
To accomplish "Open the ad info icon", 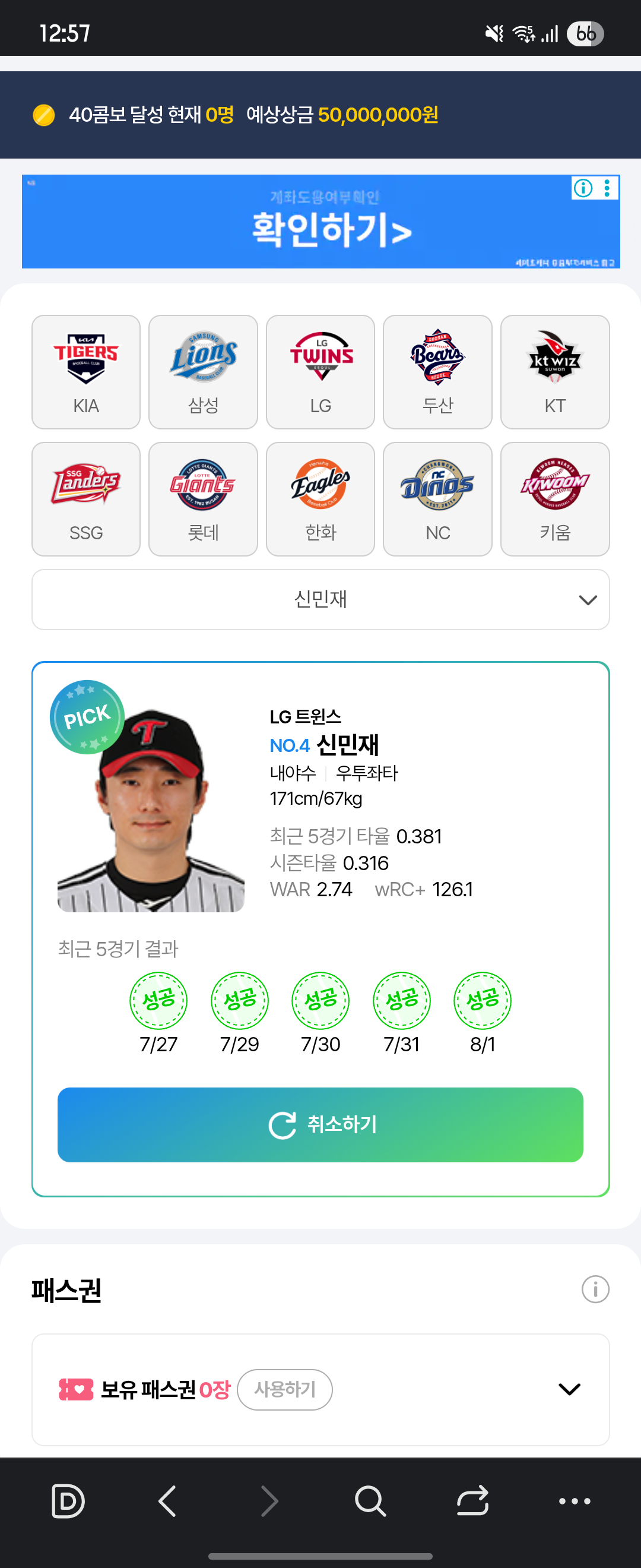I will click(583, 188).
